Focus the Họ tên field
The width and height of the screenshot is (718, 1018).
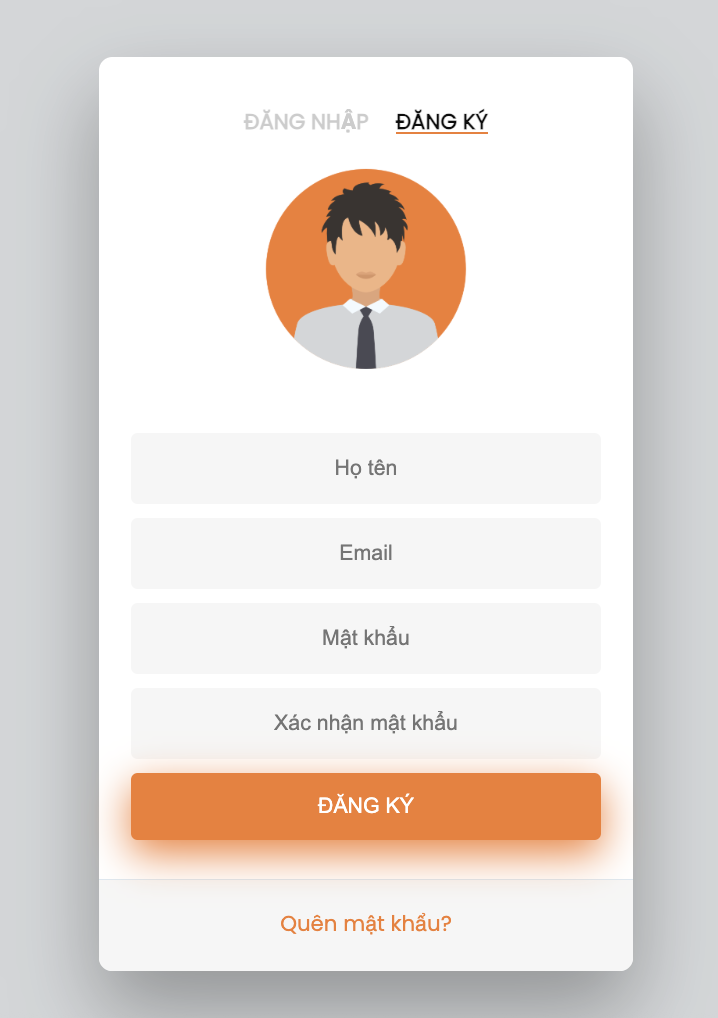click(365, 468)
